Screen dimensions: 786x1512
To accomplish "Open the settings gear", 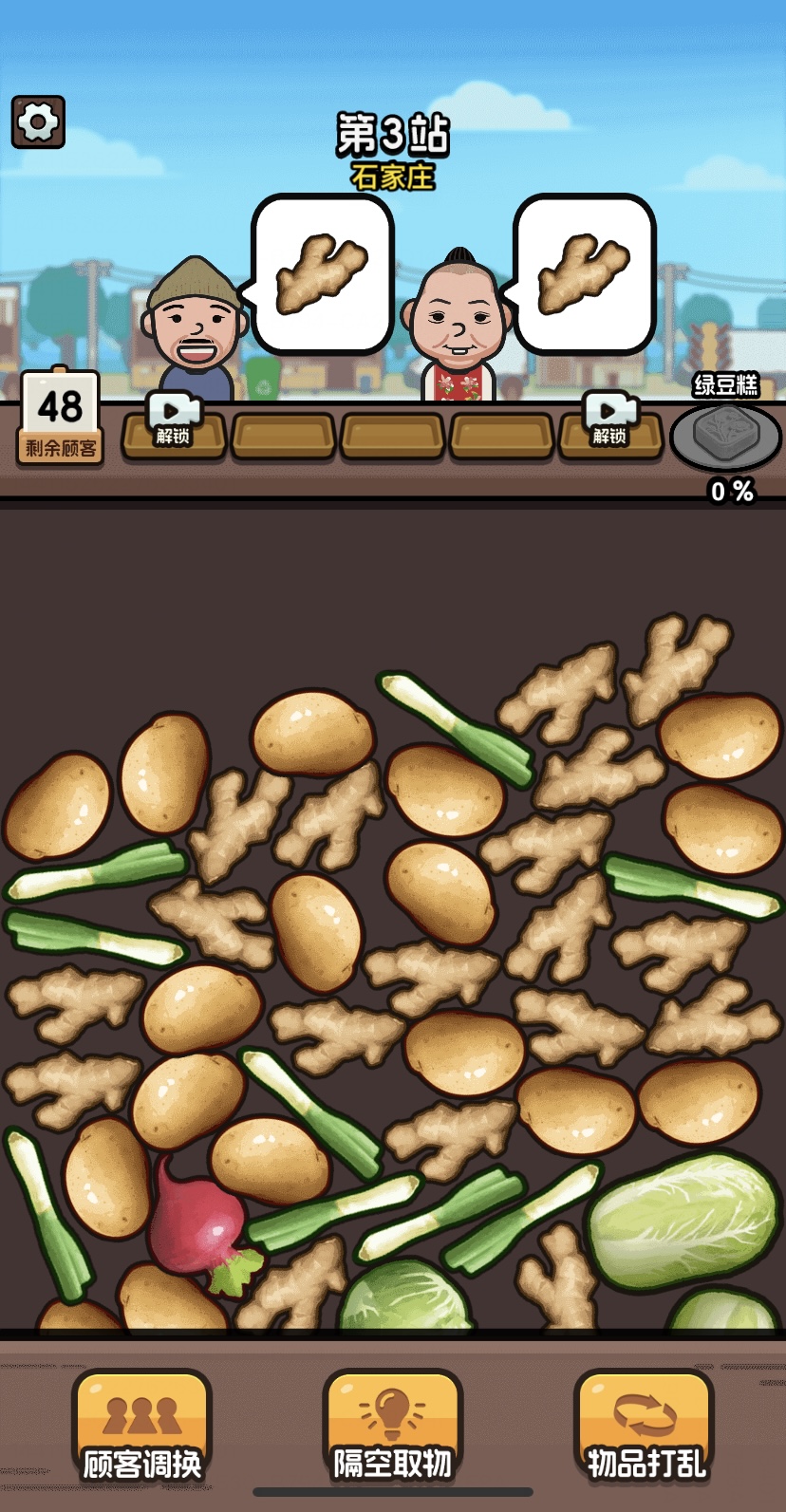I will 38,121.
